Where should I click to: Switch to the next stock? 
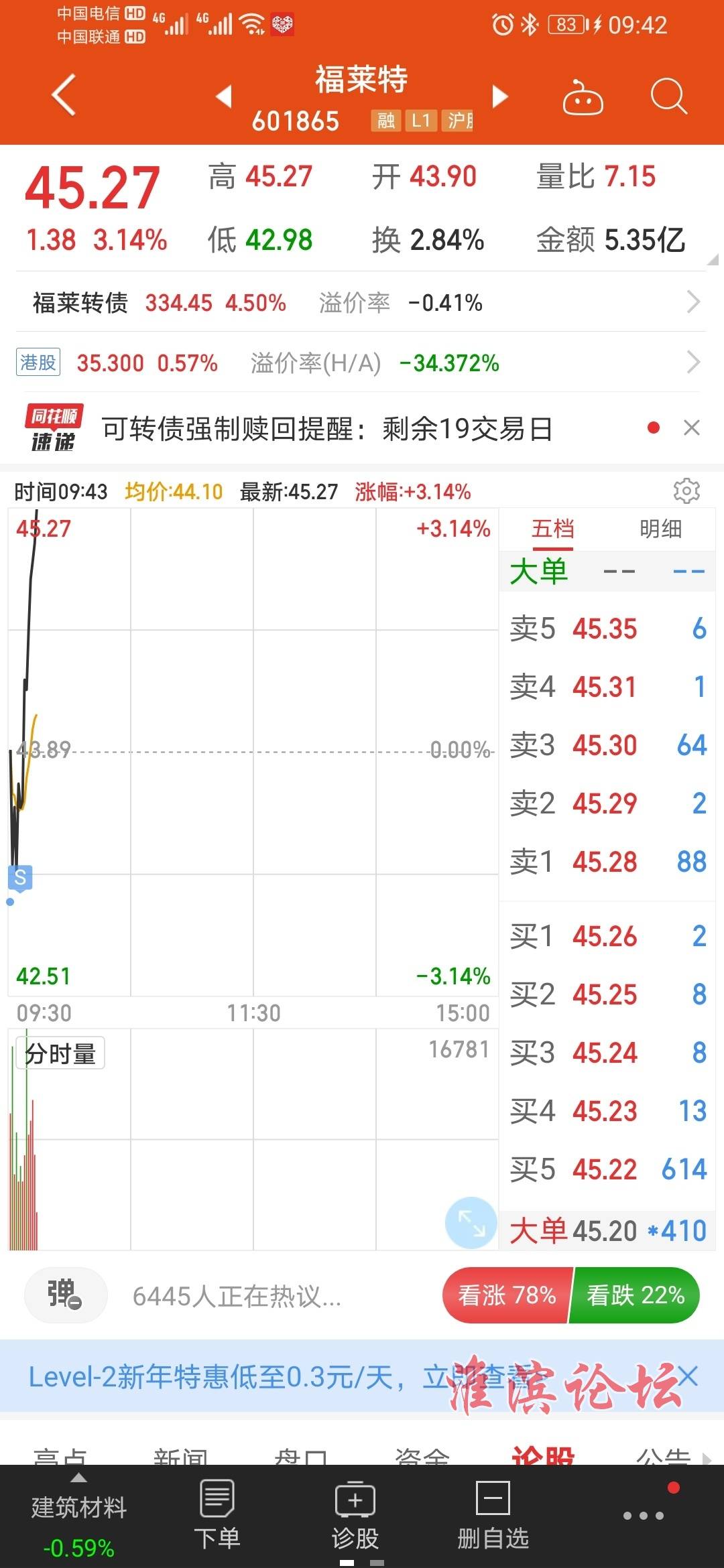(500, 96)
